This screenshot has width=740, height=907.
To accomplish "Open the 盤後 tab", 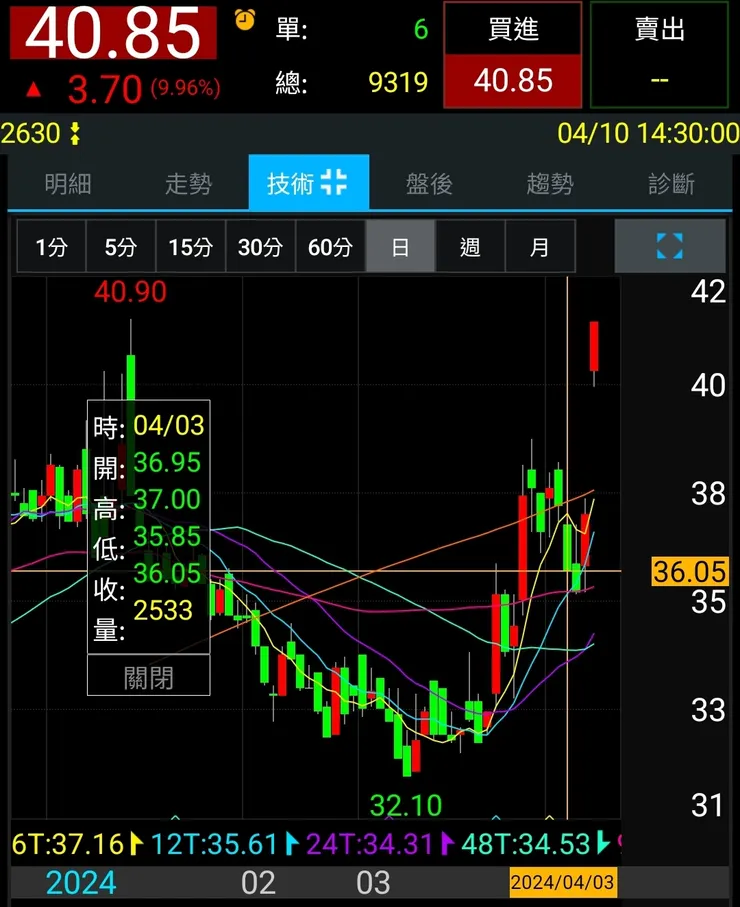I will pyautogui.click(x=429, y=184).
